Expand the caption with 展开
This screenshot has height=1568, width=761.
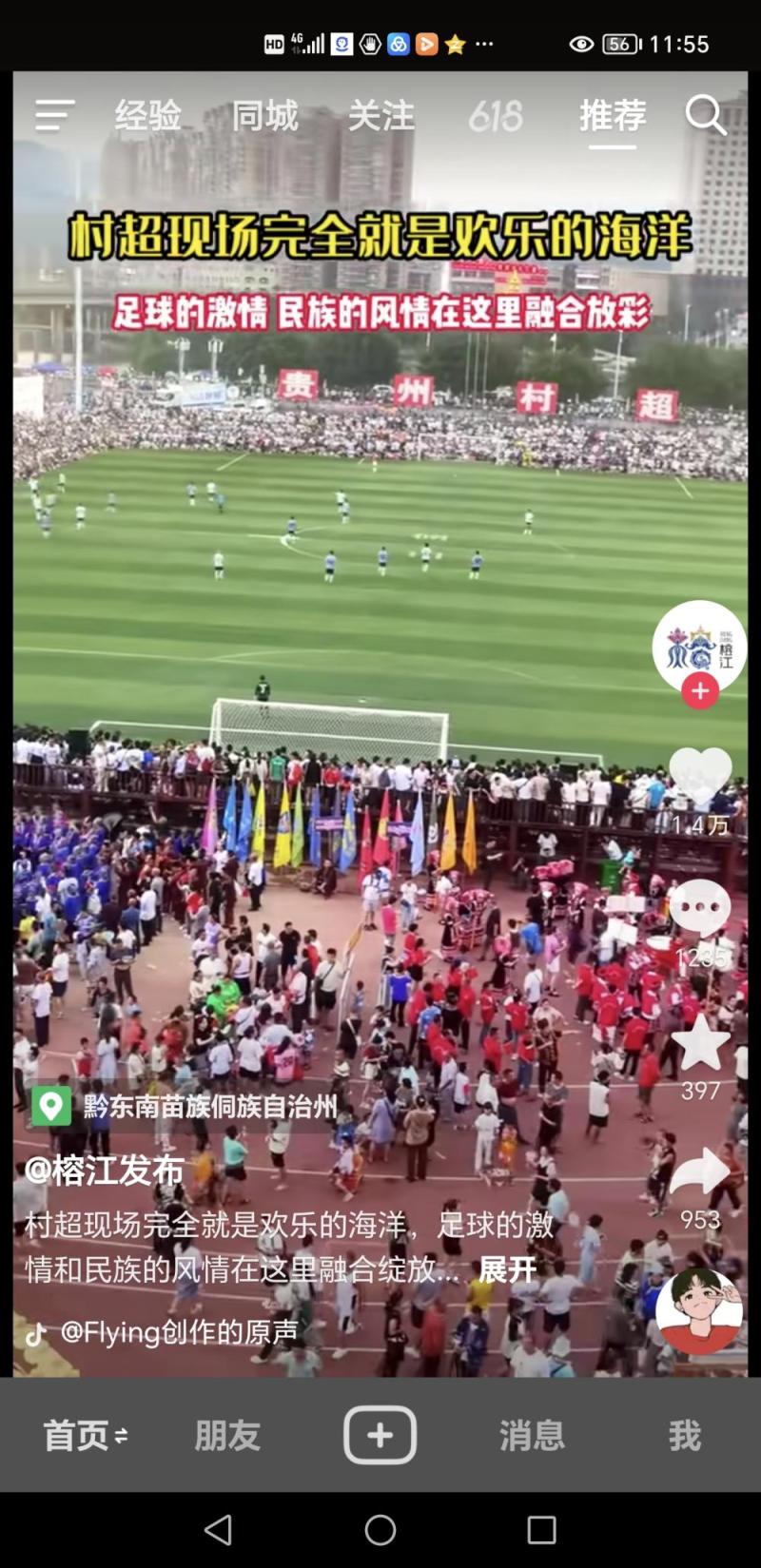coord(507,1269)
